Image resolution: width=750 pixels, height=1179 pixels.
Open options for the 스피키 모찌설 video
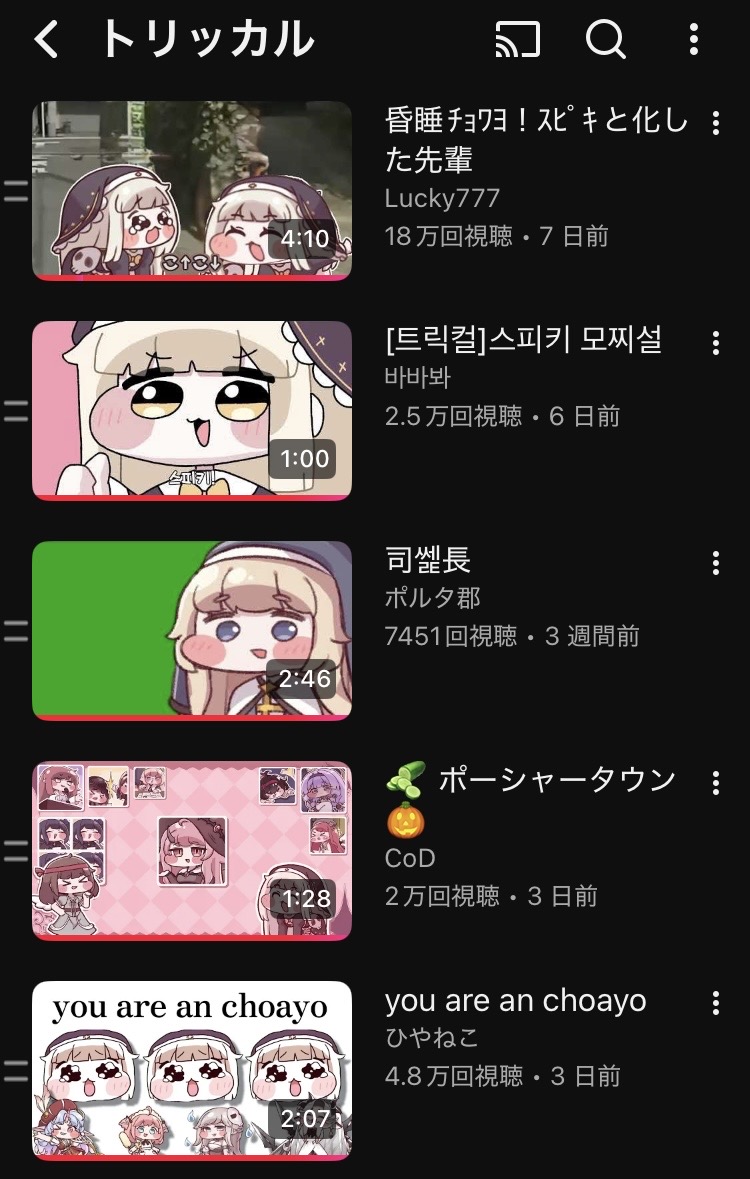pyautogui.click(x=715, y=343)
